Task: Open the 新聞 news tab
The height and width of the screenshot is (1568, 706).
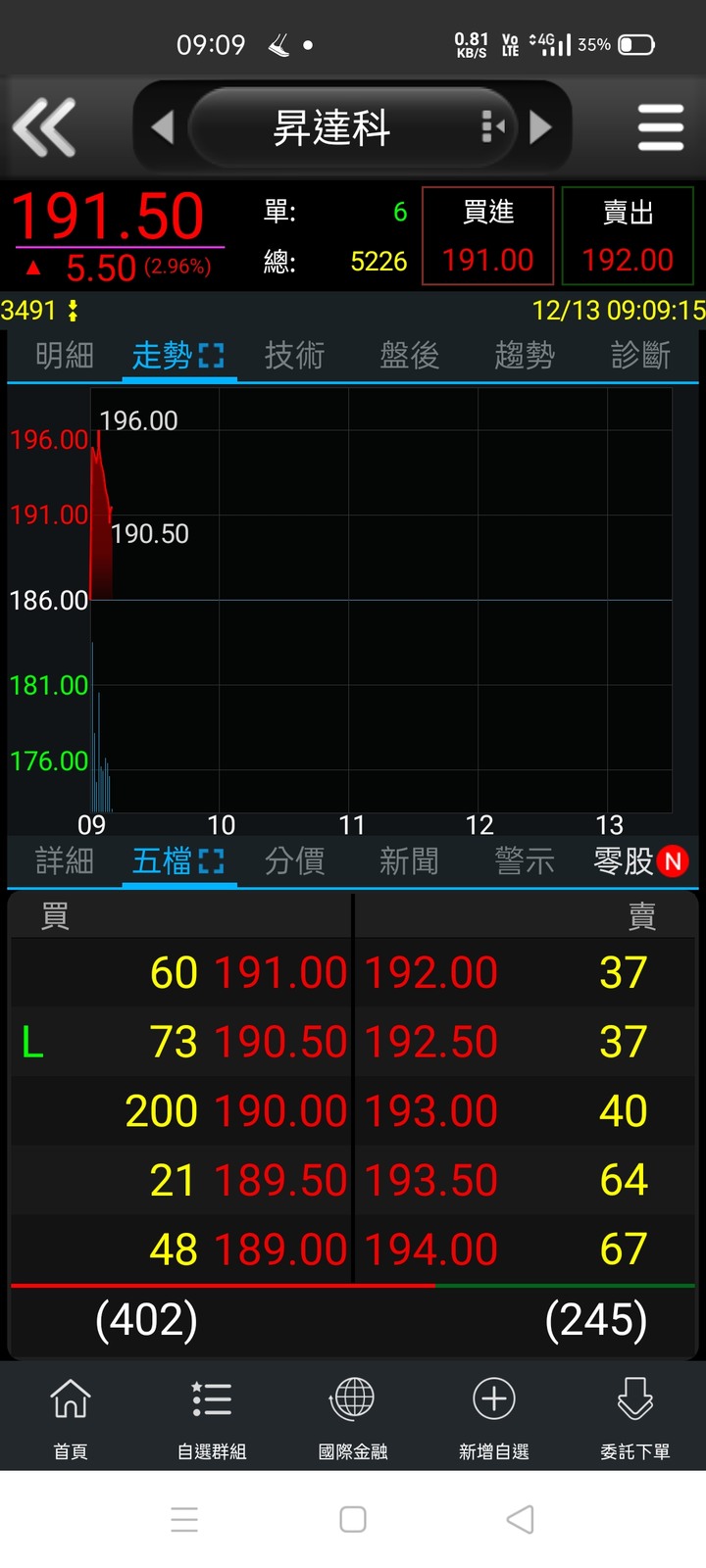Action: pyautogui.click(x=409, y=861)
